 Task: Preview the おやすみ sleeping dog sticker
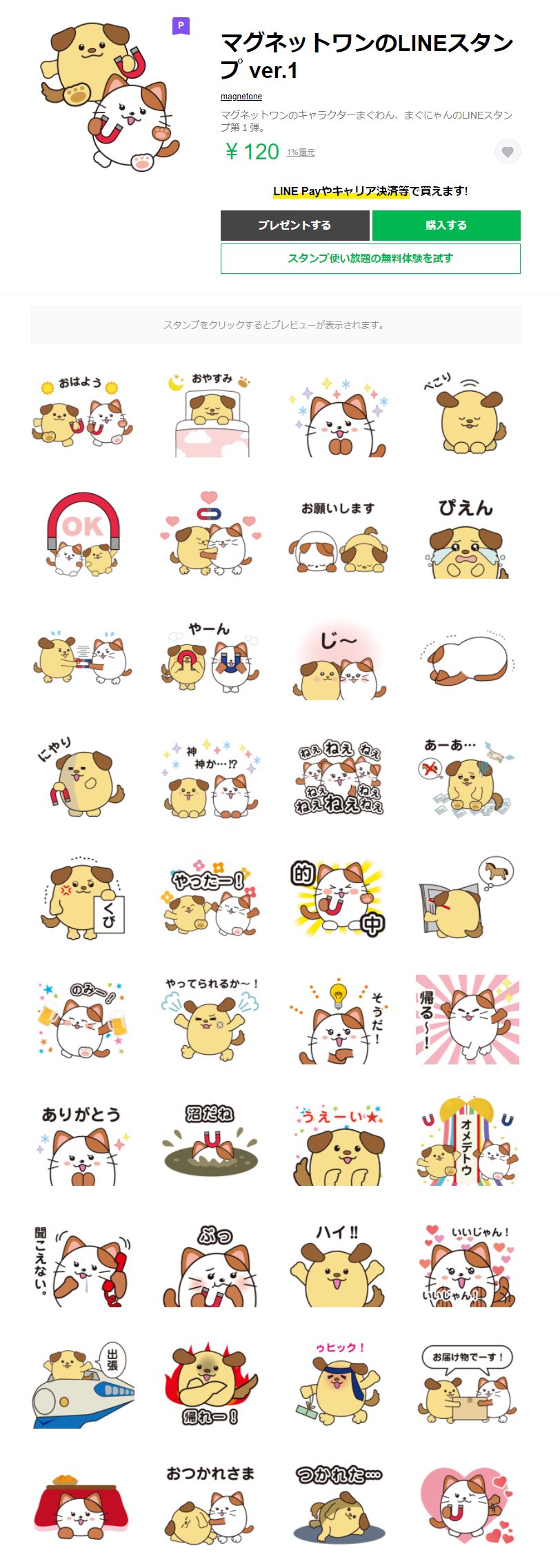click(211, 414)
